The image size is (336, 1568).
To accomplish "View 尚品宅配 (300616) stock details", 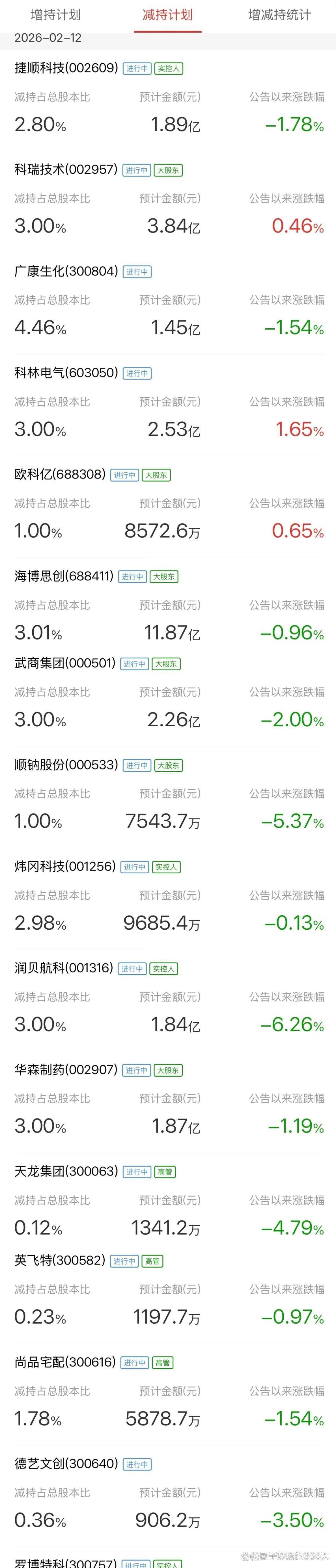I will pyautogui.click(x=65, y=1363).
